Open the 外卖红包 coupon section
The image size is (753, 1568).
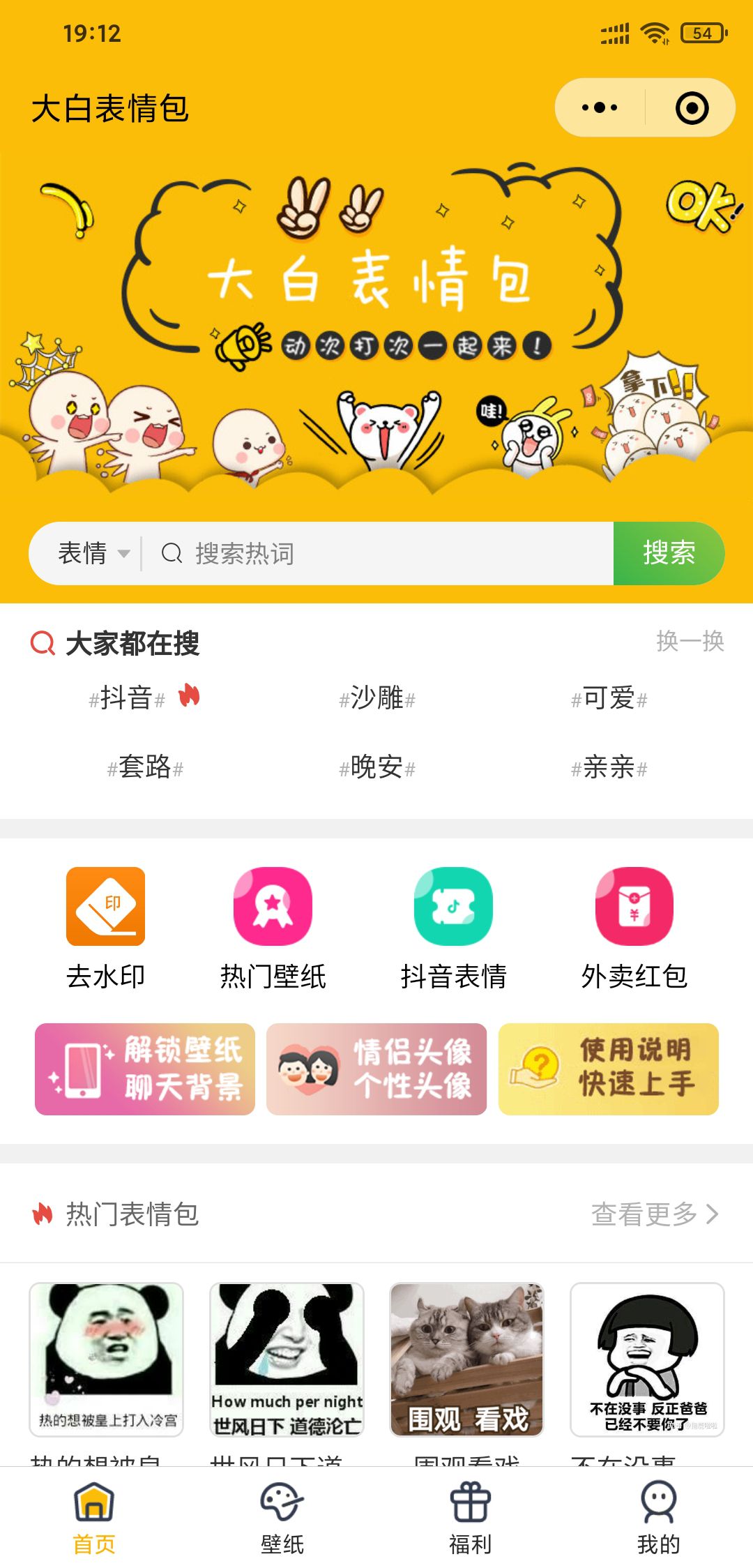coord(634,926)
